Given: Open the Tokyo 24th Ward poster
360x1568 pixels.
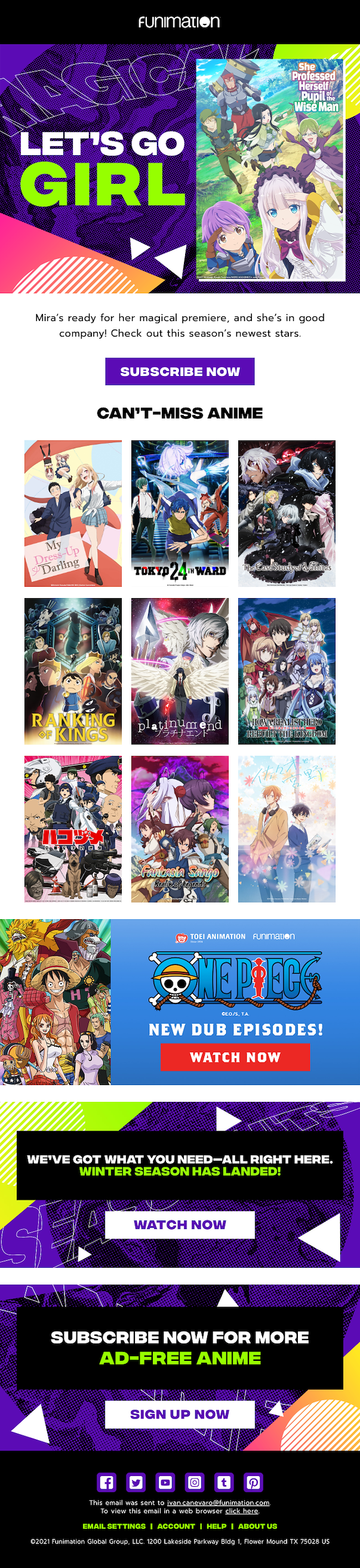Looking at the screenshot, I should (180, 513).
